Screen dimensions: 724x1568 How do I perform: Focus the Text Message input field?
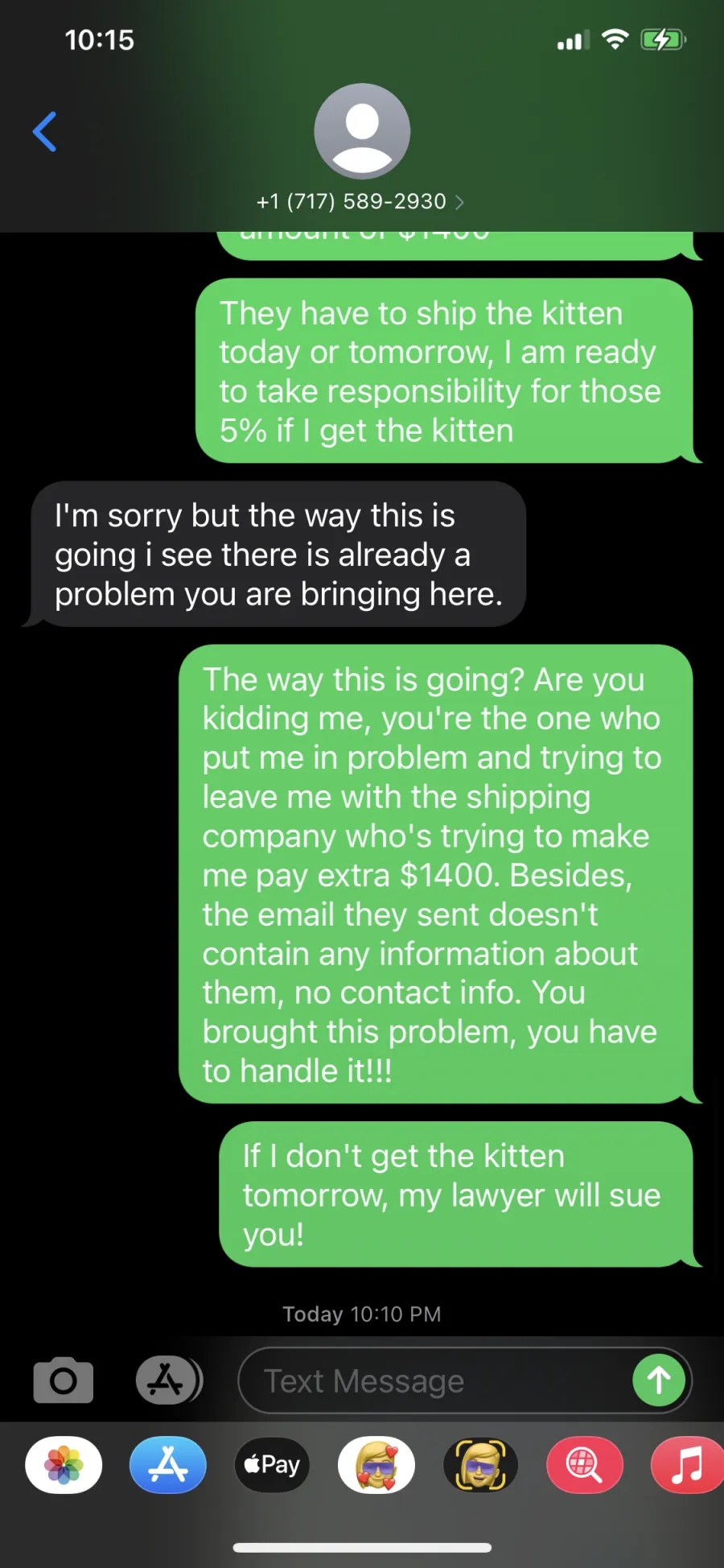[465, 1380]
